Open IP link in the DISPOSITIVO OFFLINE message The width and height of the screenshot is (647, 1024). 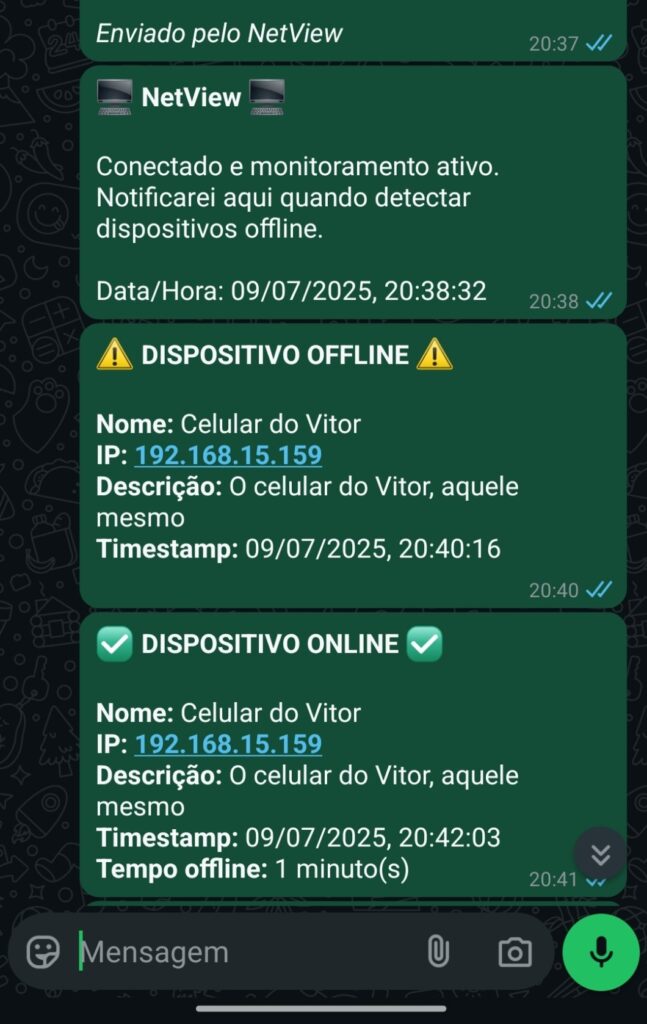[228, 456]
